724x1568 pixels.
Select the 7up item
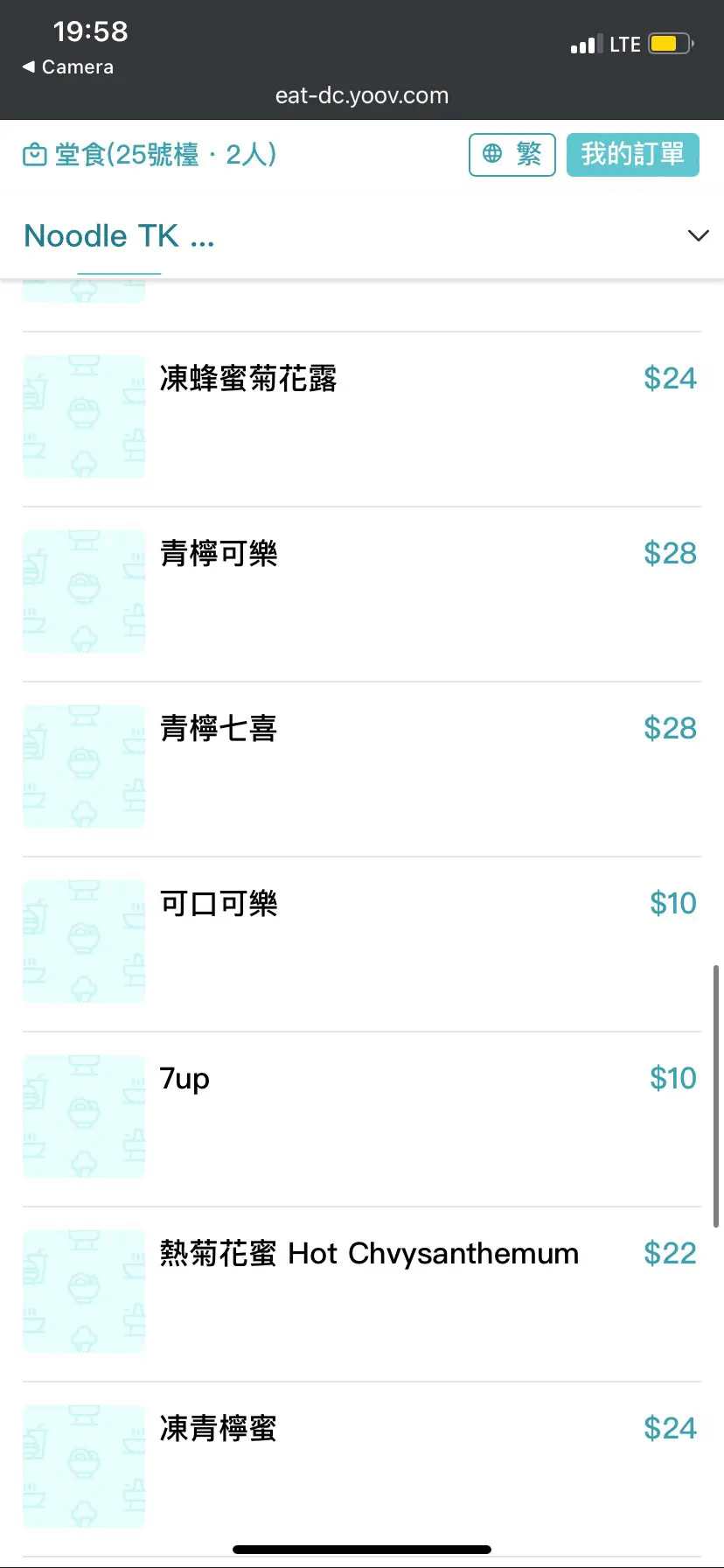click(x=362, y=1118)
